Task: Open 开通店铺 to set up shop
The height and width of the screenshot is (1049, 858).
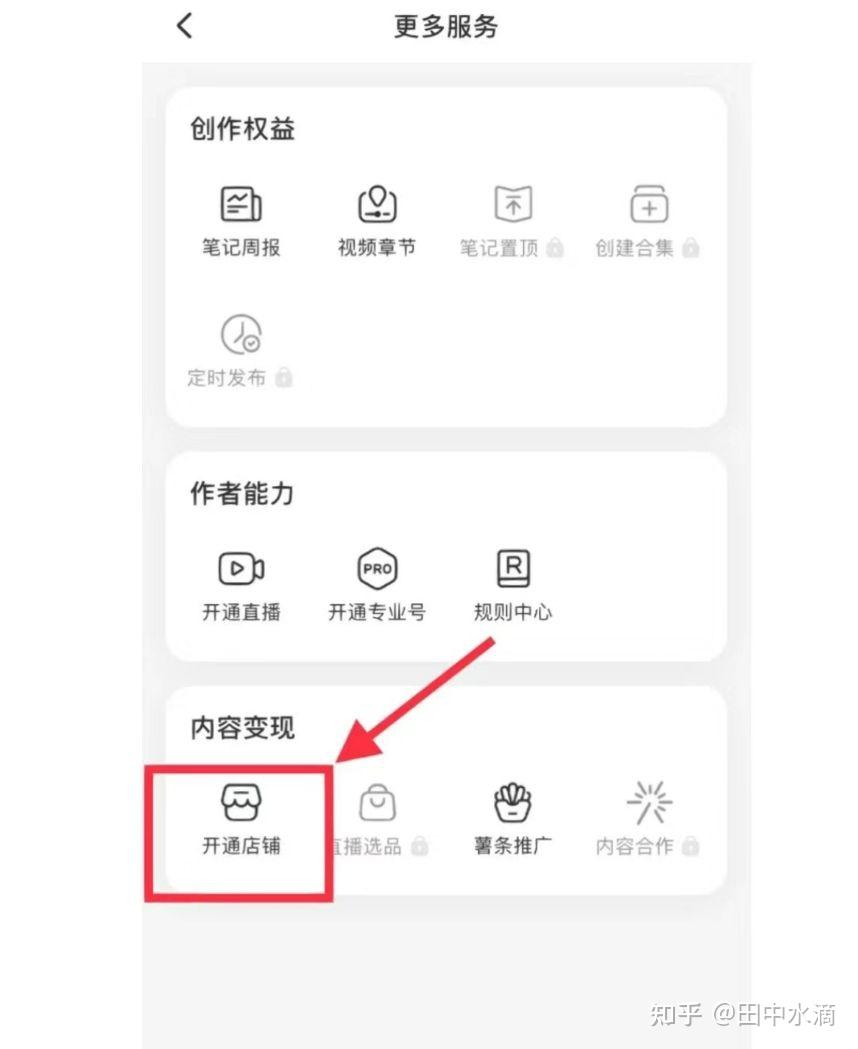Action: click(x=241, y=818)
